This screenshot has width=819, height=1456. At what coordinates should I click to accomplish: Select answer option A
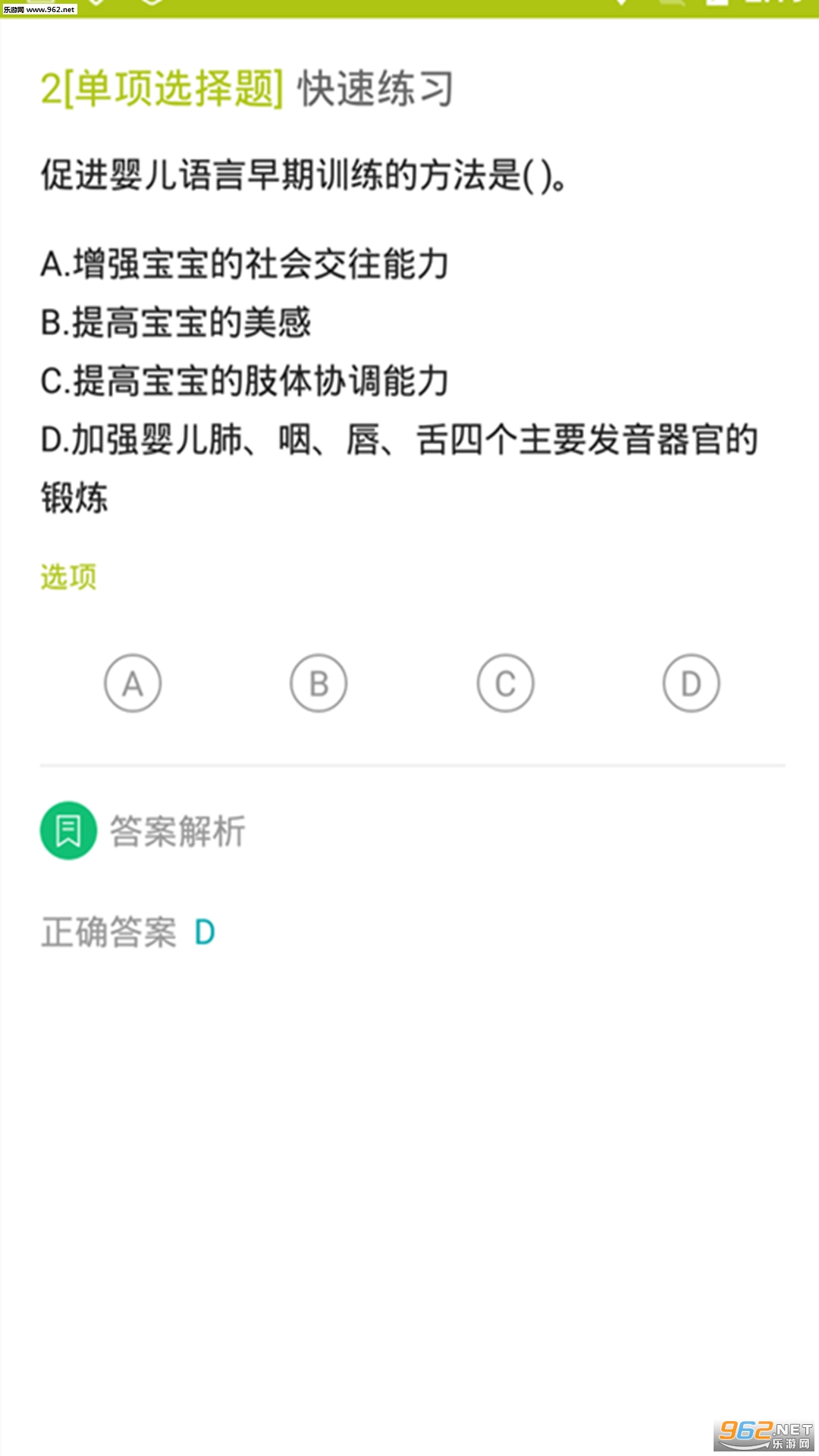tap(133, 683)
